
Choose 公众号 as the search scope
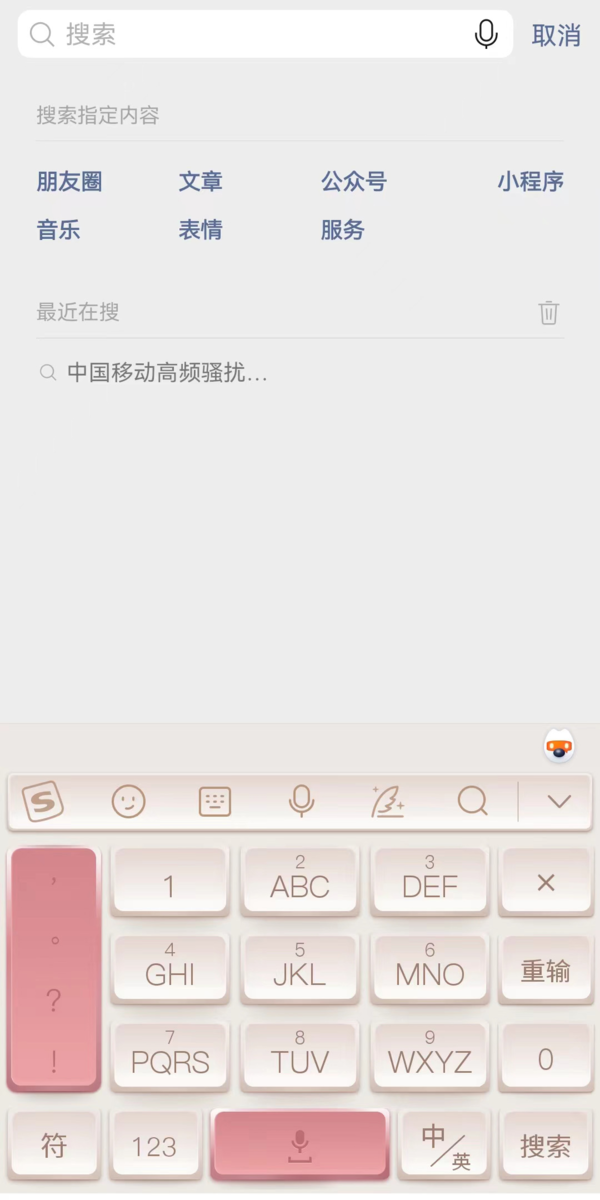353,181
